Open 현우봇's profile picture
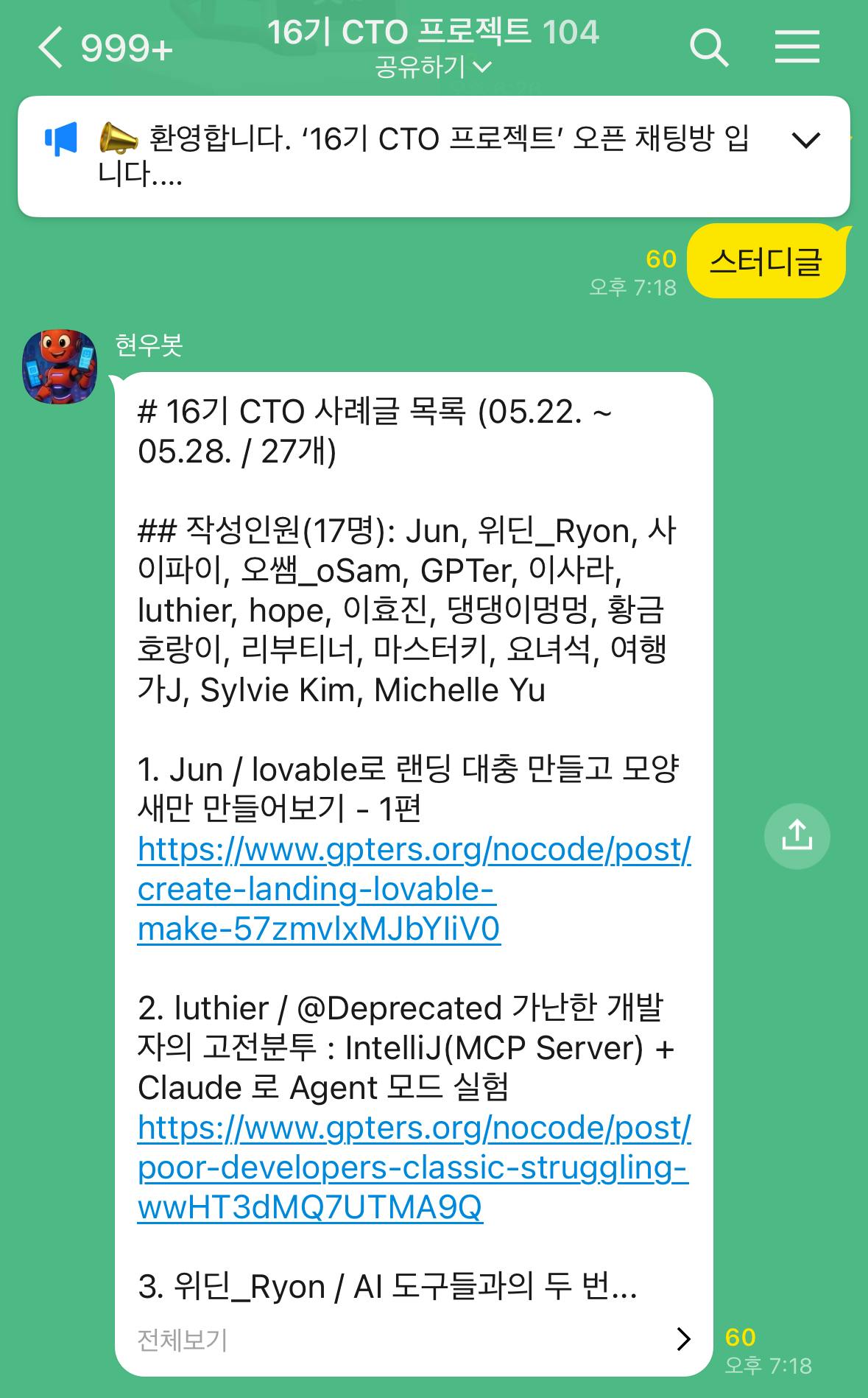The width and height of the screenshot is (868, 1398). click(x=60, y=366)
